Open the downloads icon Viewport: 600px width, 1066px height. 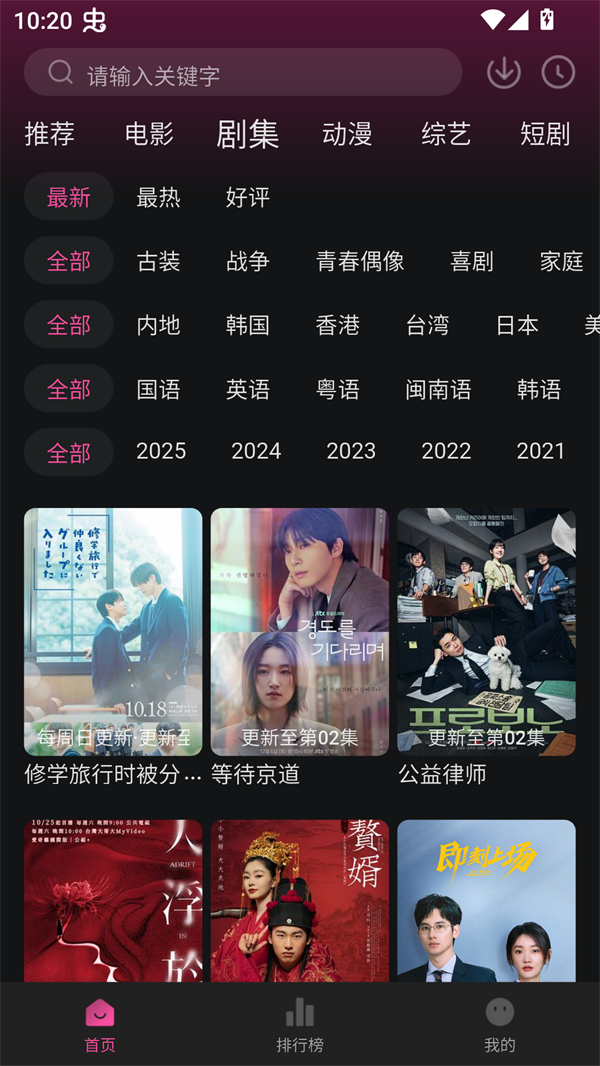[x=504, y=72]
